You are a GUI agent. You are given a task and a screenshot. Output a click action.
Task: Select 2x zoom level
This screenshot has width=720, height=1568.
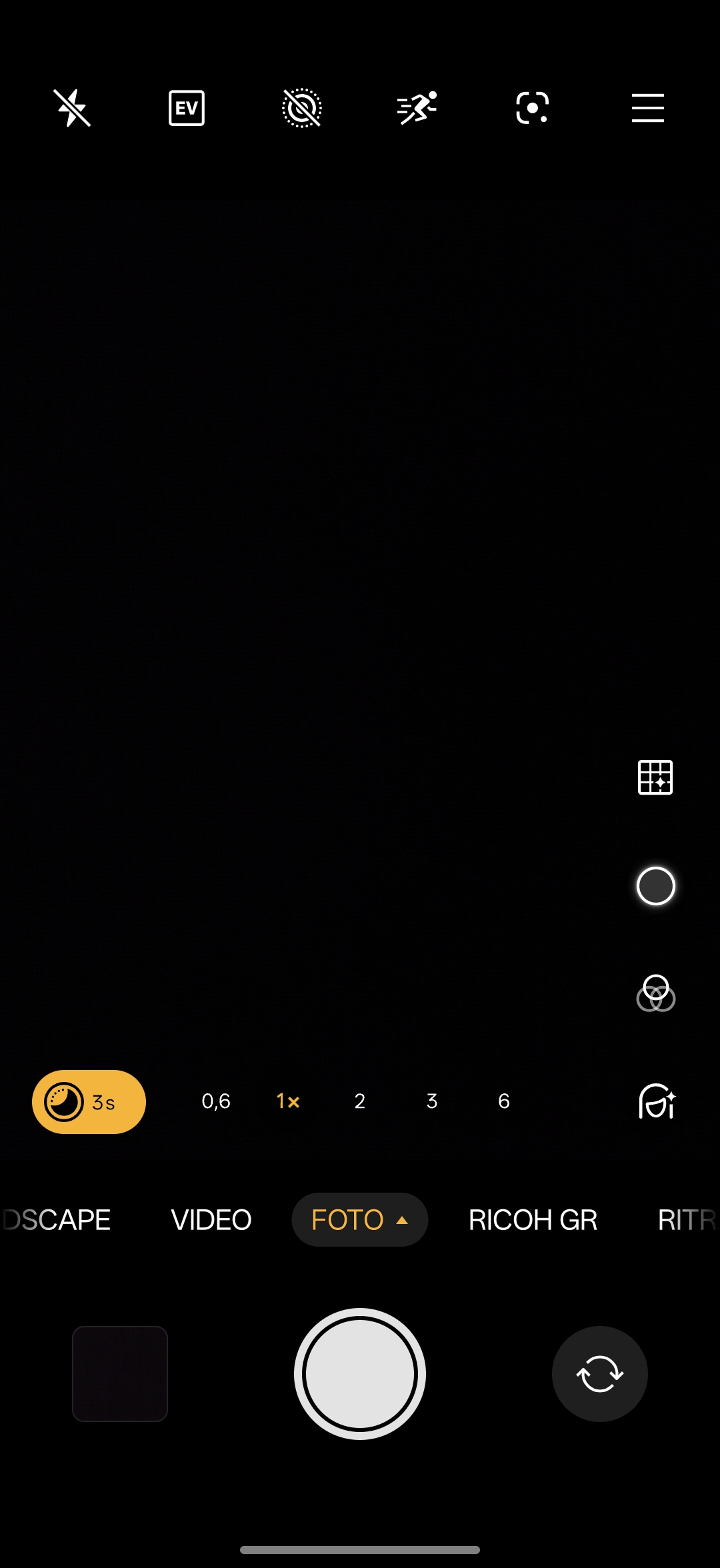pyautogui.click(x=360, y=1101)
